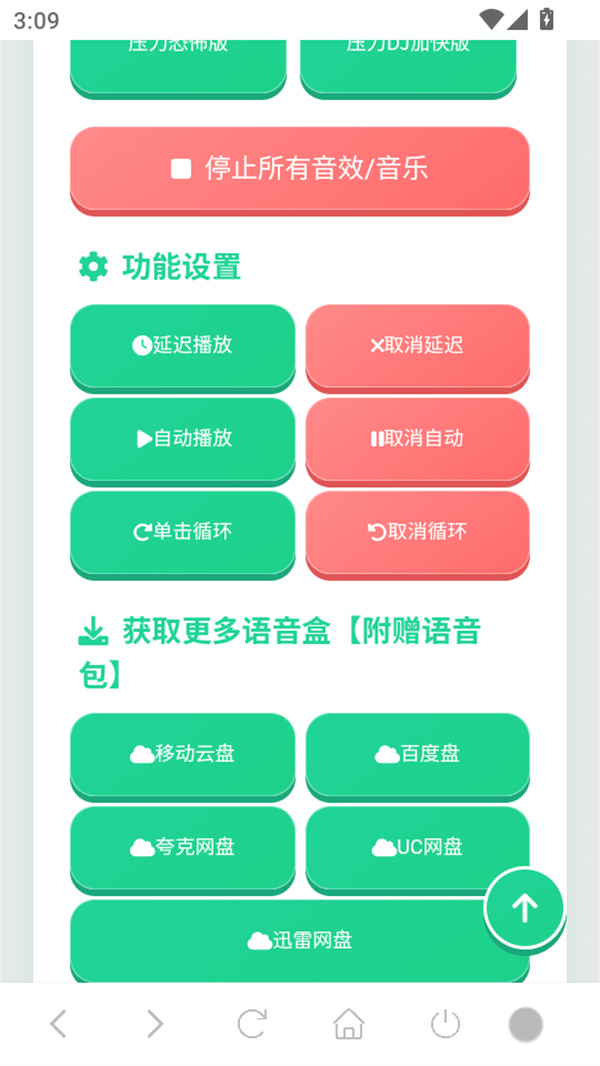Reload the current page

point(252,1024)
